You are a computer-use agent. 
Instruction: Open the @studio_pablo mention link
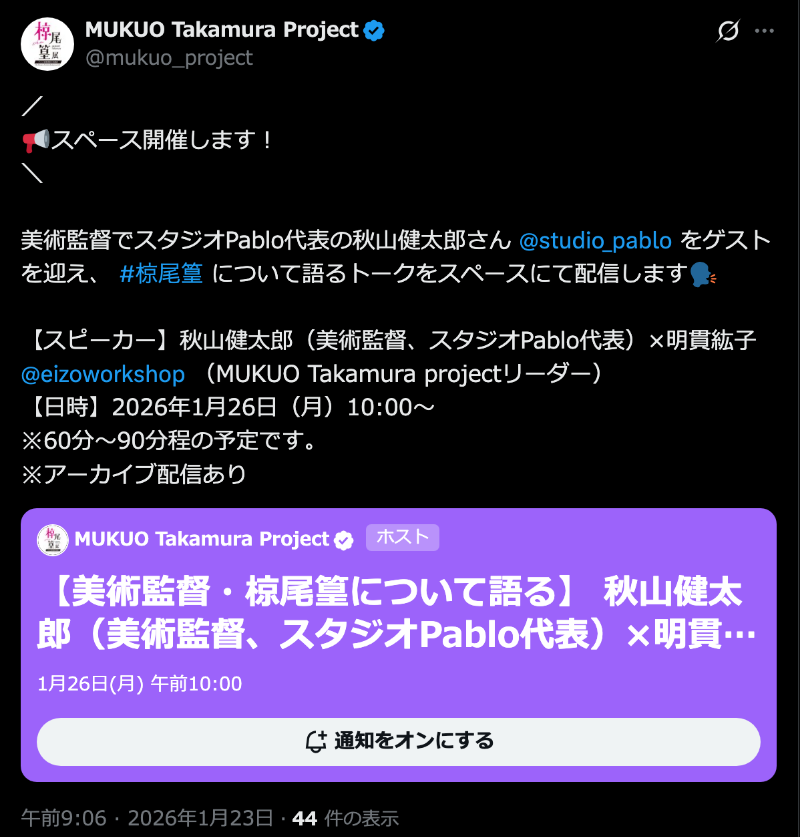(595, 241)
